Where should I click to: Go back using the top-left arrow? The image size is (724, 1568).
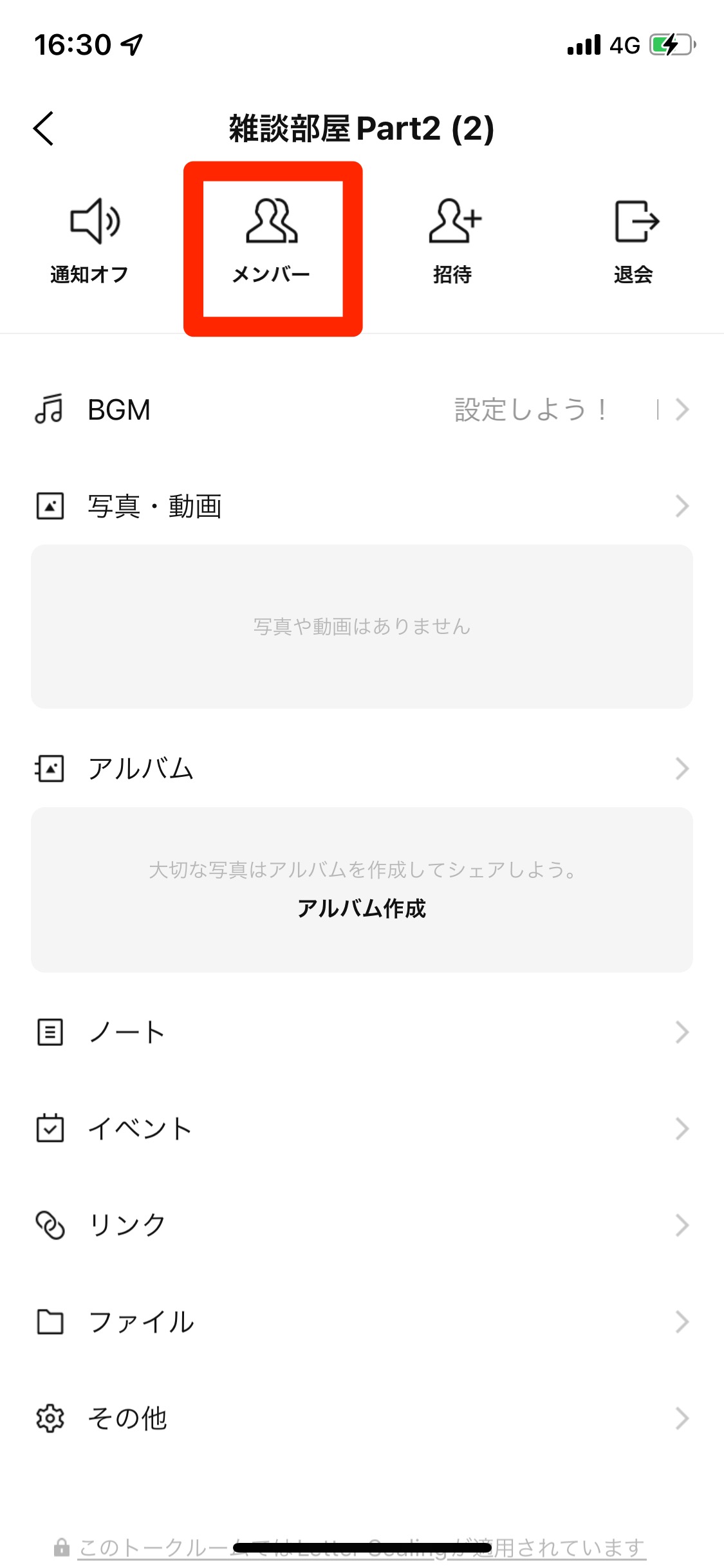click(44, 129)
